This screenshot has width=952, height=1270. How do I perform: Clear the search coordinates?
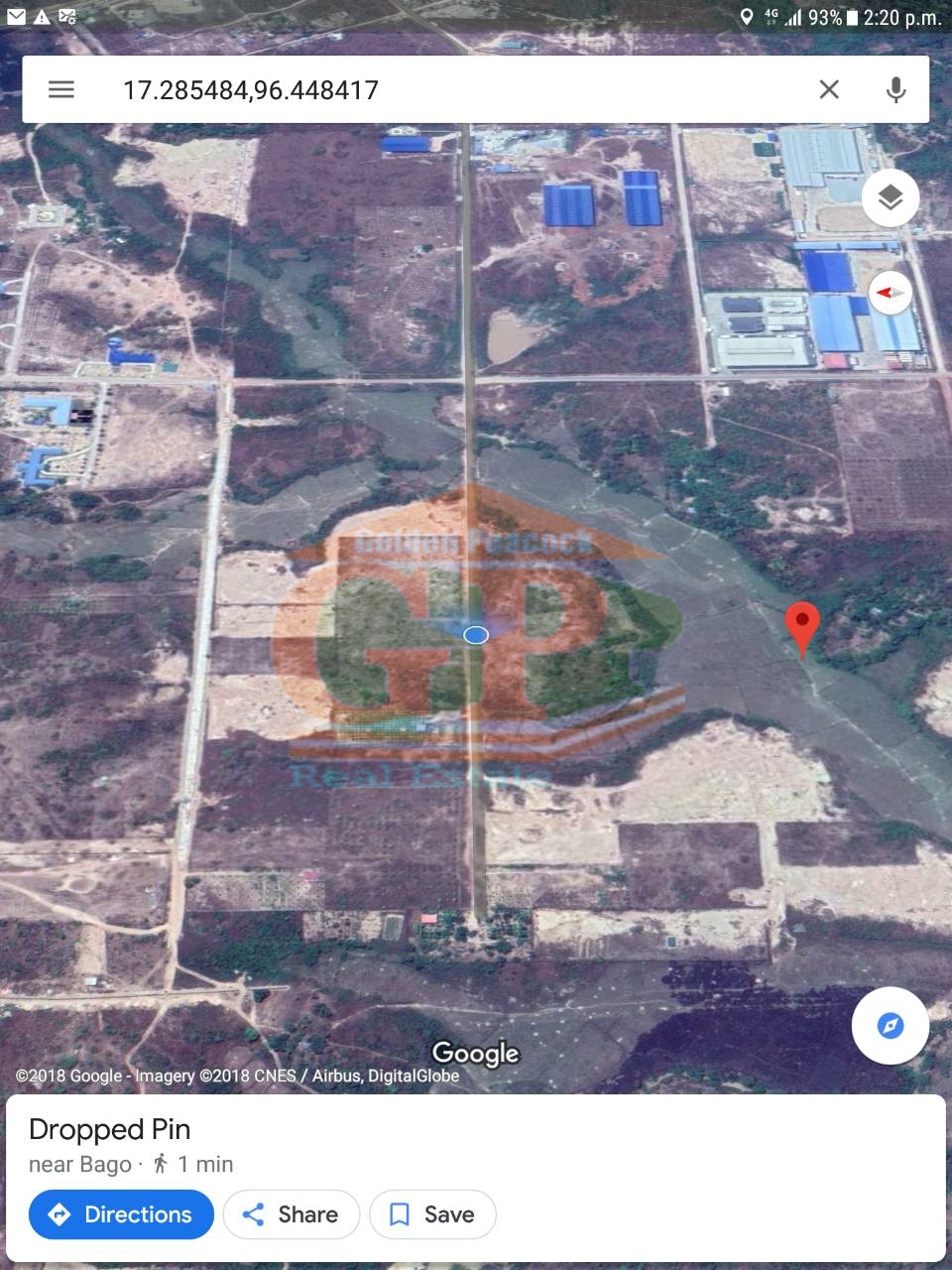click(829, 89)
